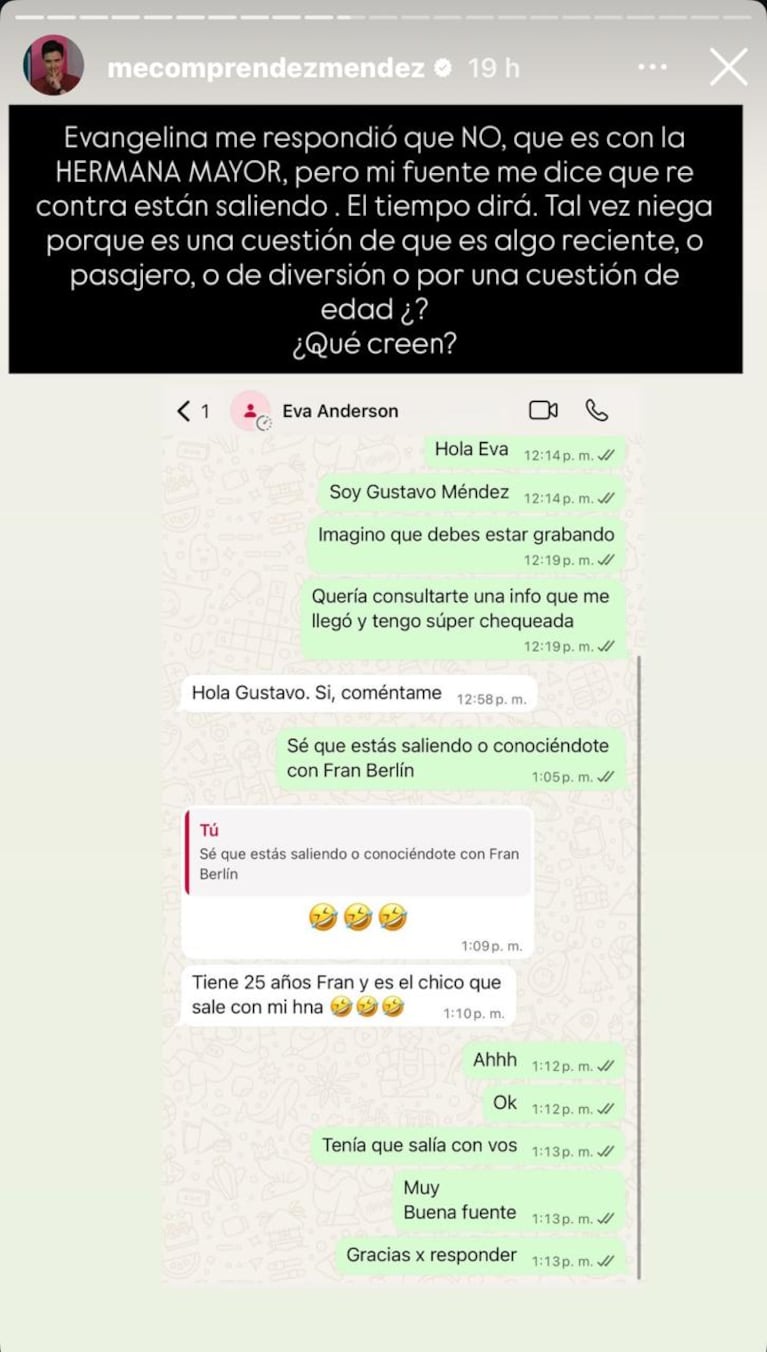Tap the mecomprendezmendez profile picture

pos(54,66)
